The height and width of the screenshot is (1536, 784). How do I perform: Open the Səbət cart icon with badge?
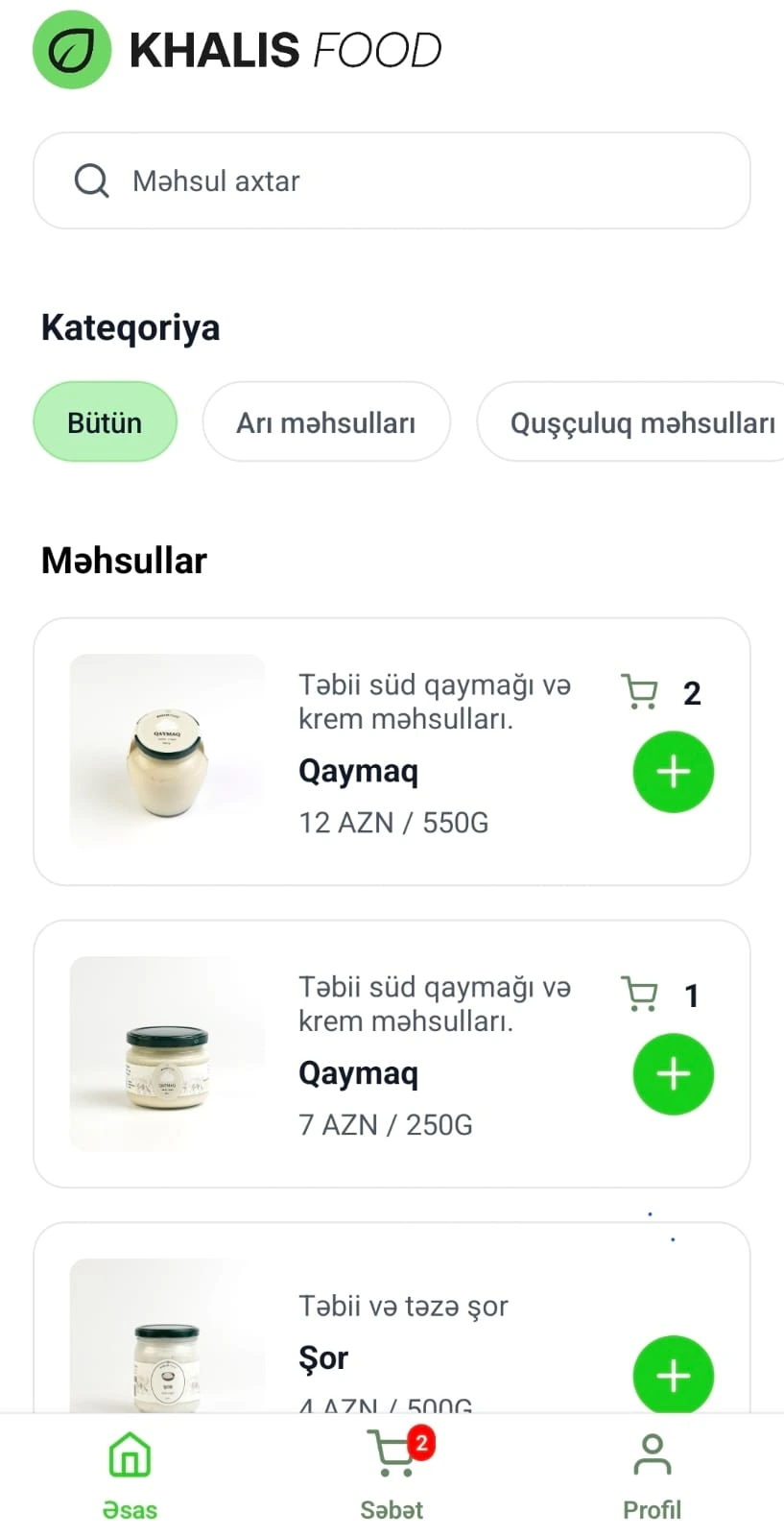pos(392,1454)
